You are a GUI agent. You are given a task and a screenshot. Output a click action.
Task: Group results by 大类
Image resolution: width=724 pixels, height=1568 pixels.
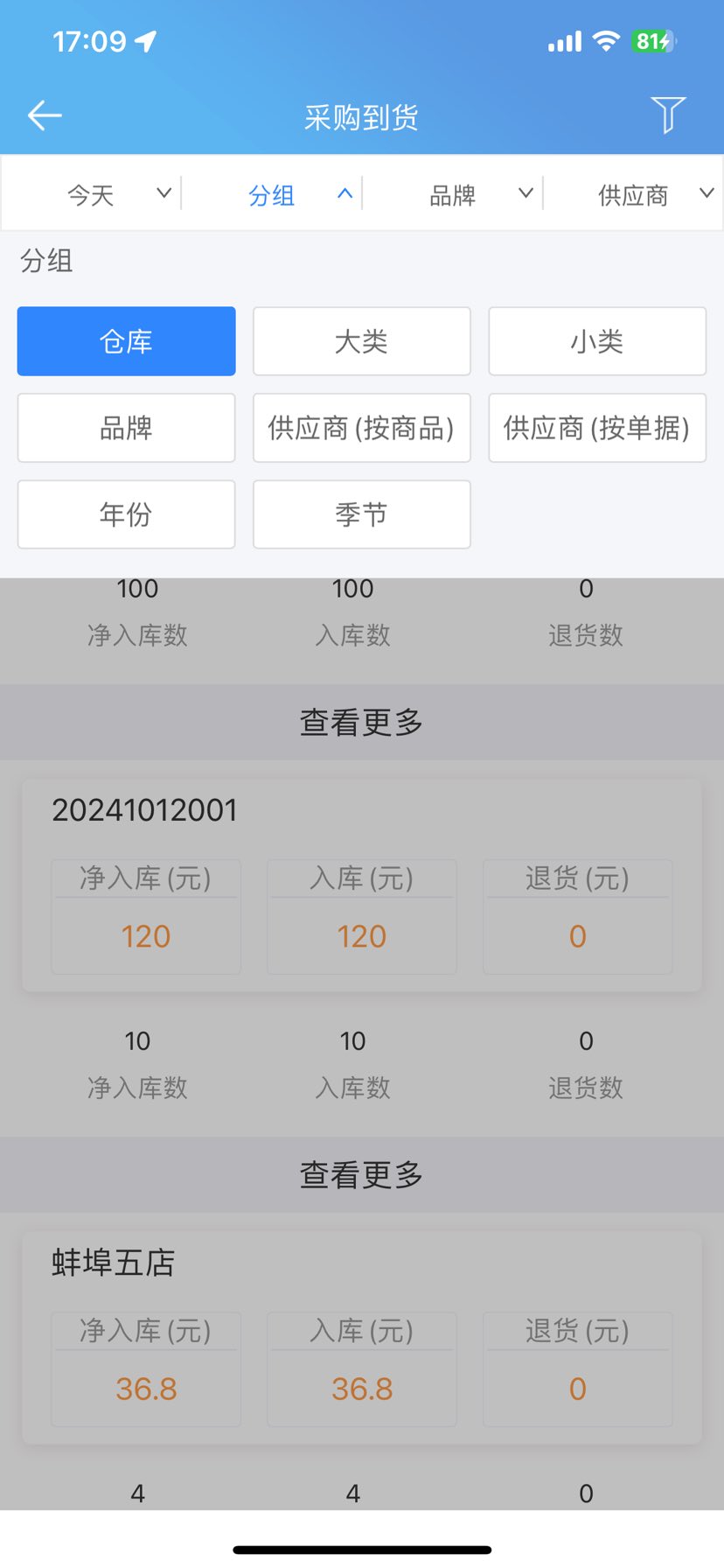pyautogui.click(x=361, y=341)
